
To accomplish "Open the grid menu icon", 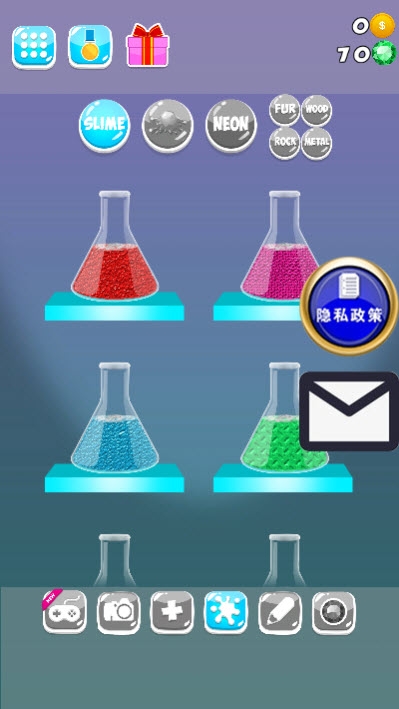I will tap(34, 47).
